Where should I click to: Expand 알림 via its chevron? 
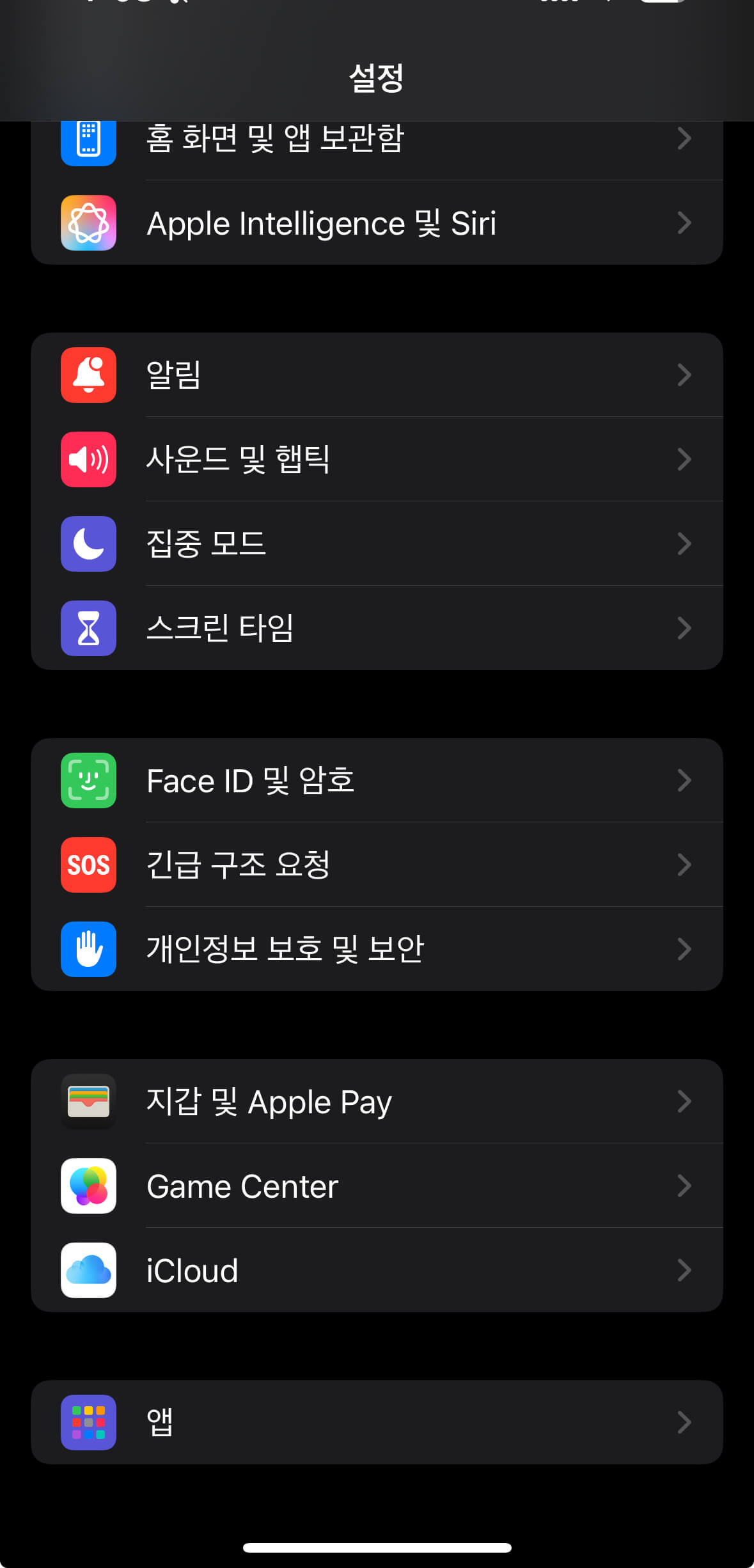click(x=684, y=376)
